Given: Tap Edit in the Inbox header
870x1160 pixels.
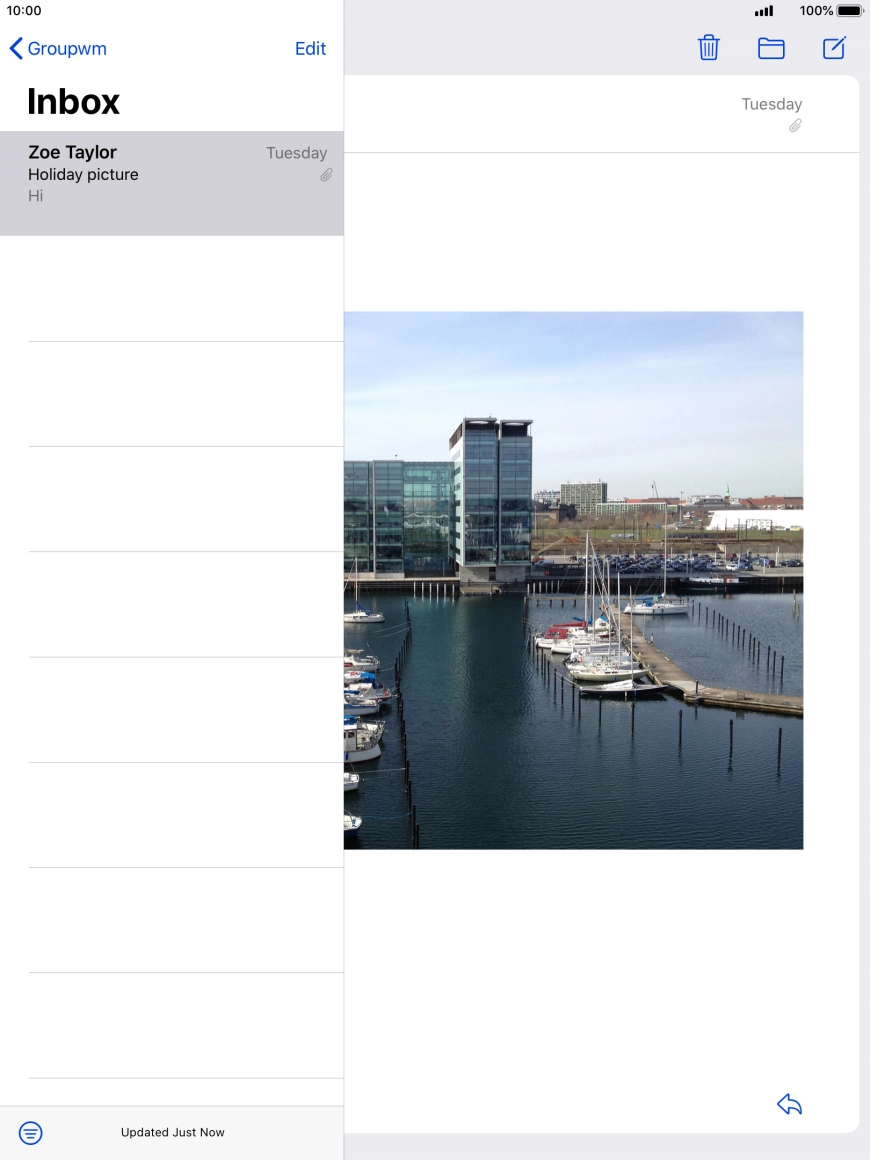Looking at the screenshot, I should tap(310, 48).
